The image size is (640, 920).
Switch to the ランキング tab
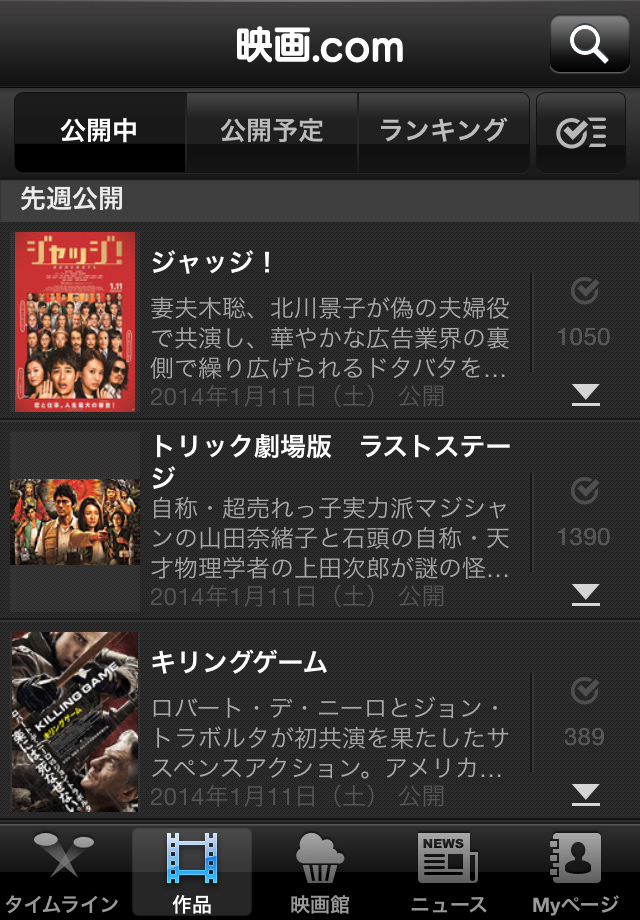pos(443,131)
